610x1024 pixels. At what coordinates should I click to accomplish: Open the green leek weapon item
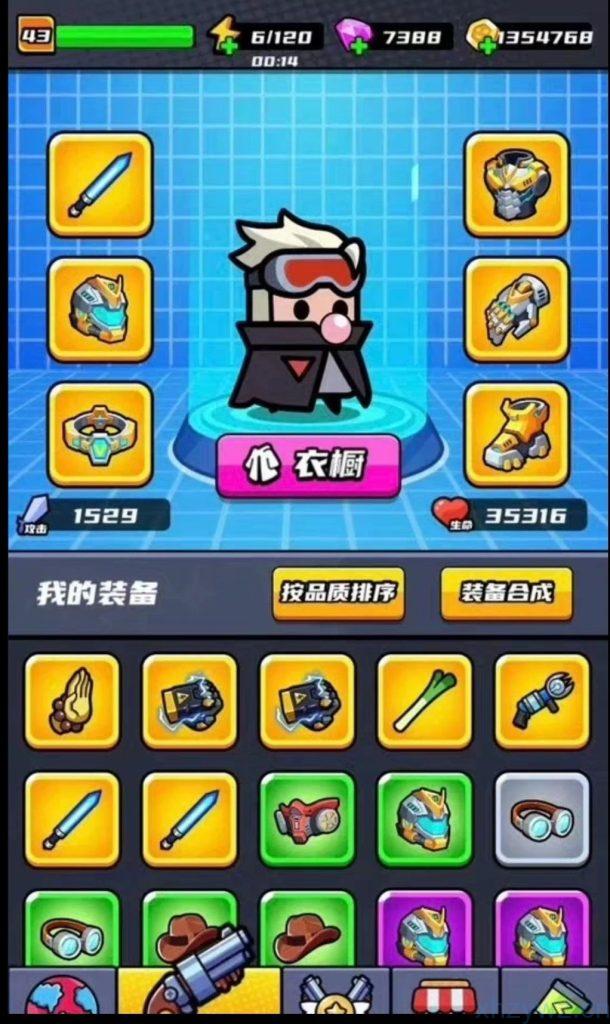(x=424, y=701)
